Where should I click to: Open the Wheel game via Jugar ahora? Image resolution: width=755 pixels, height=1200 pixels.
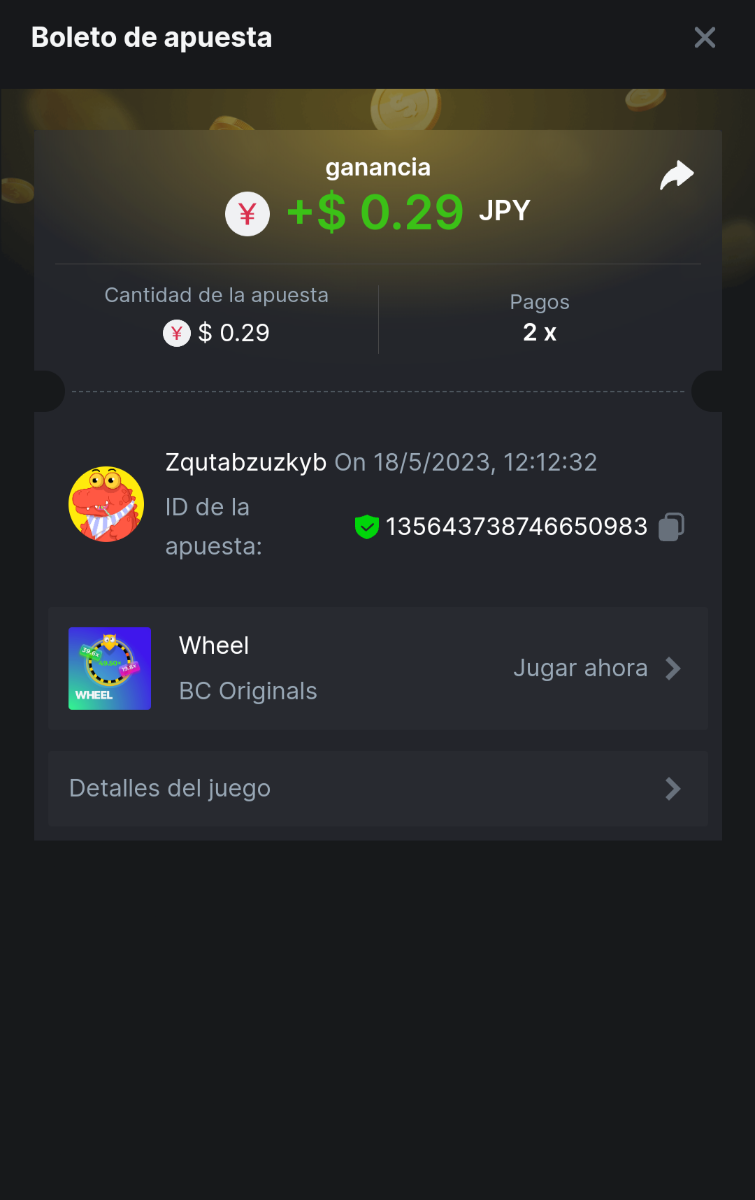(596, 668)
